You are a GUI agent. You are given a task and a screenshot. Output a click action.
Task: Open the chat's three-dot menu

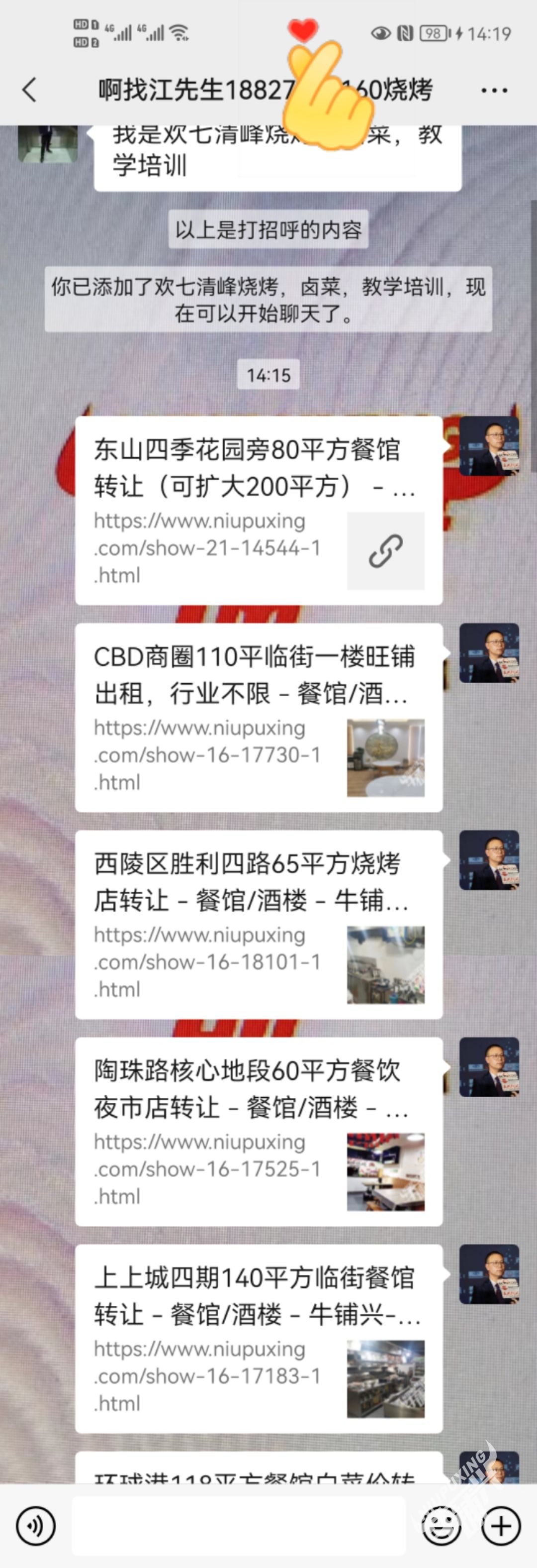494,91
